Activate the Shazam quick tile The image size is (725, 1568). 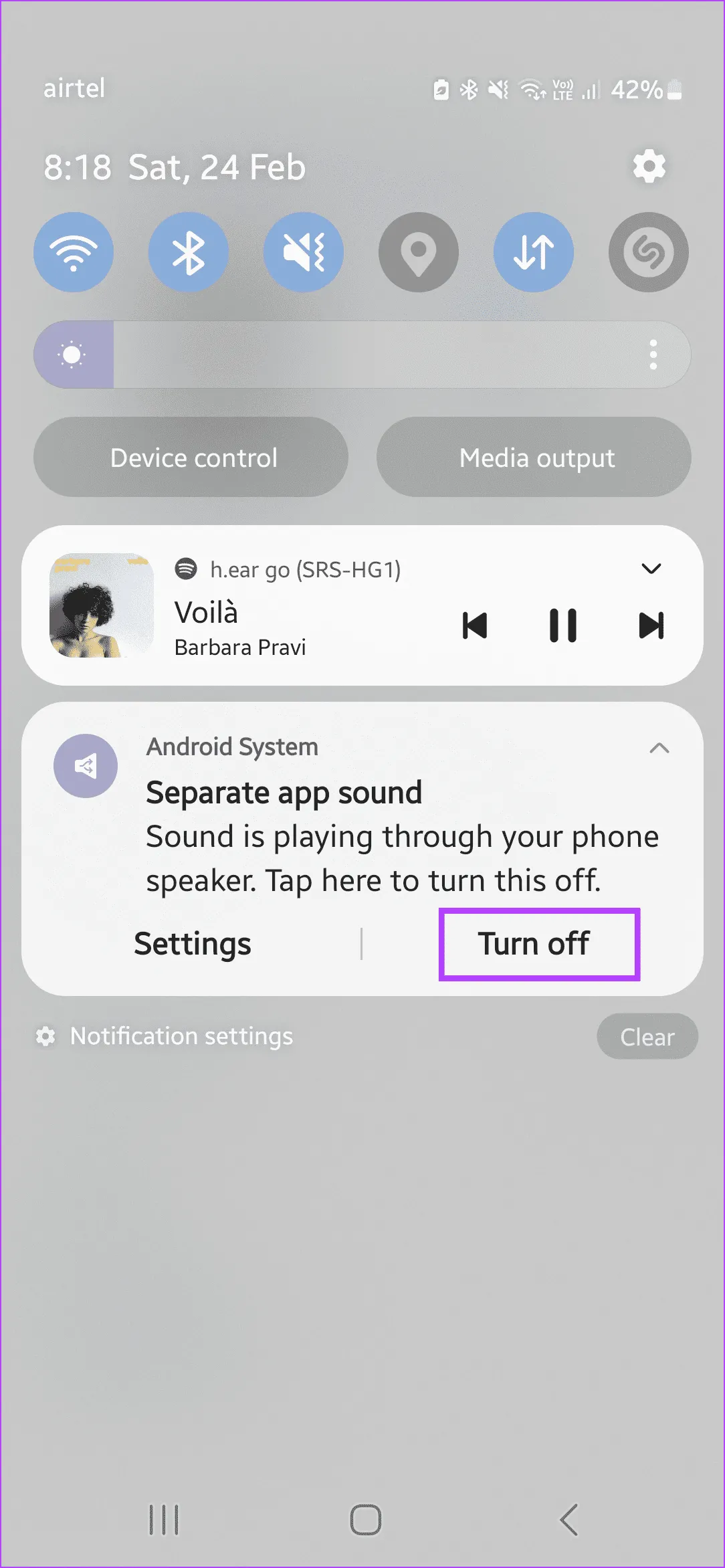tap(648, 252)
